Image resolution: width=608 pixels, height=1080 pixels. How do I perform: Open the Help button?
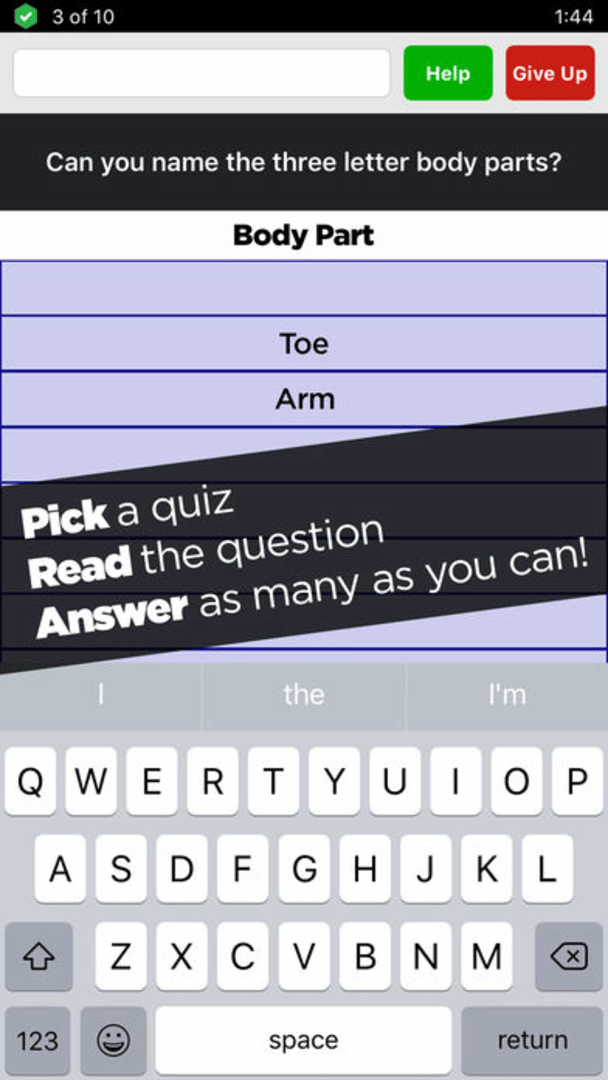(447, 73)
